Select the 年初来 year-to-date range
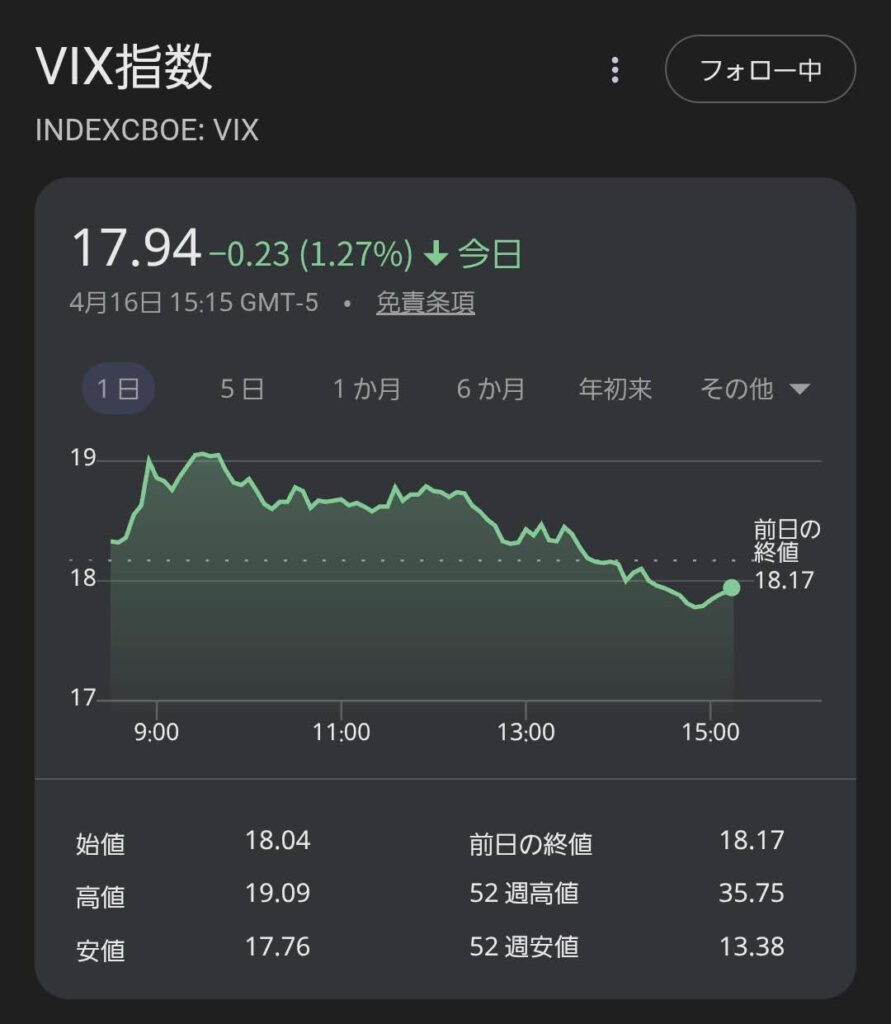The width and height of the screenshot is (891, 1024). click(x=615, y=389)
